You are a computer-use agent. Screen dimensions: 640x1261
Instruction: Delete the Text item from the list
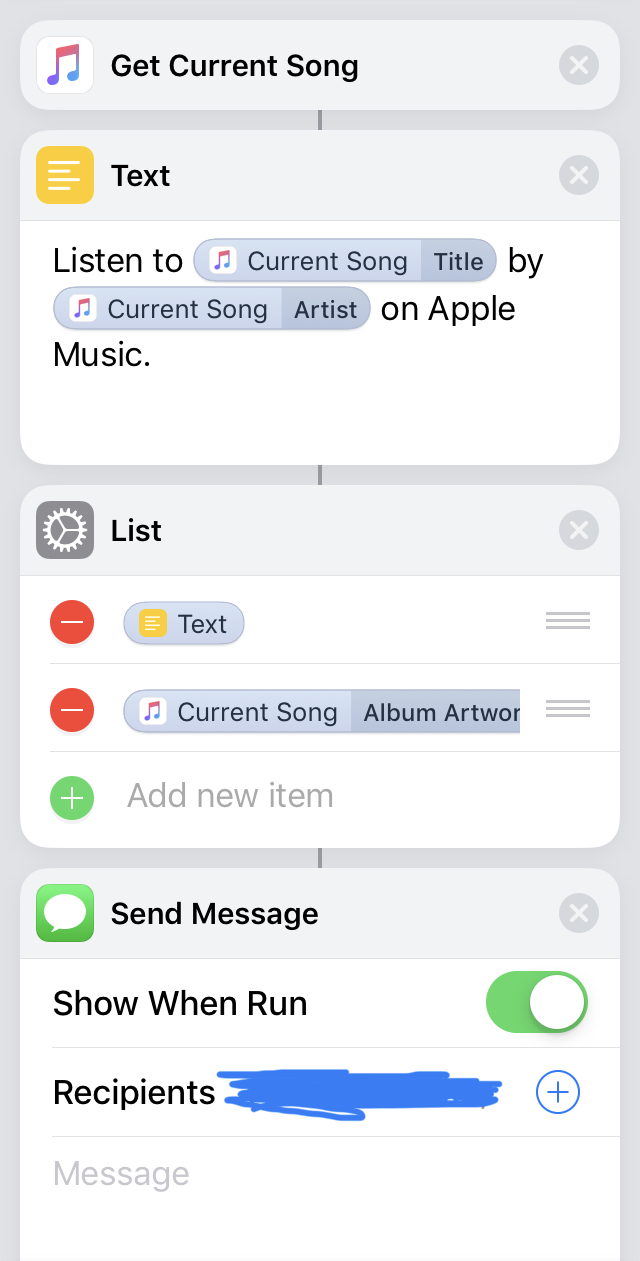tap(72, 623)
